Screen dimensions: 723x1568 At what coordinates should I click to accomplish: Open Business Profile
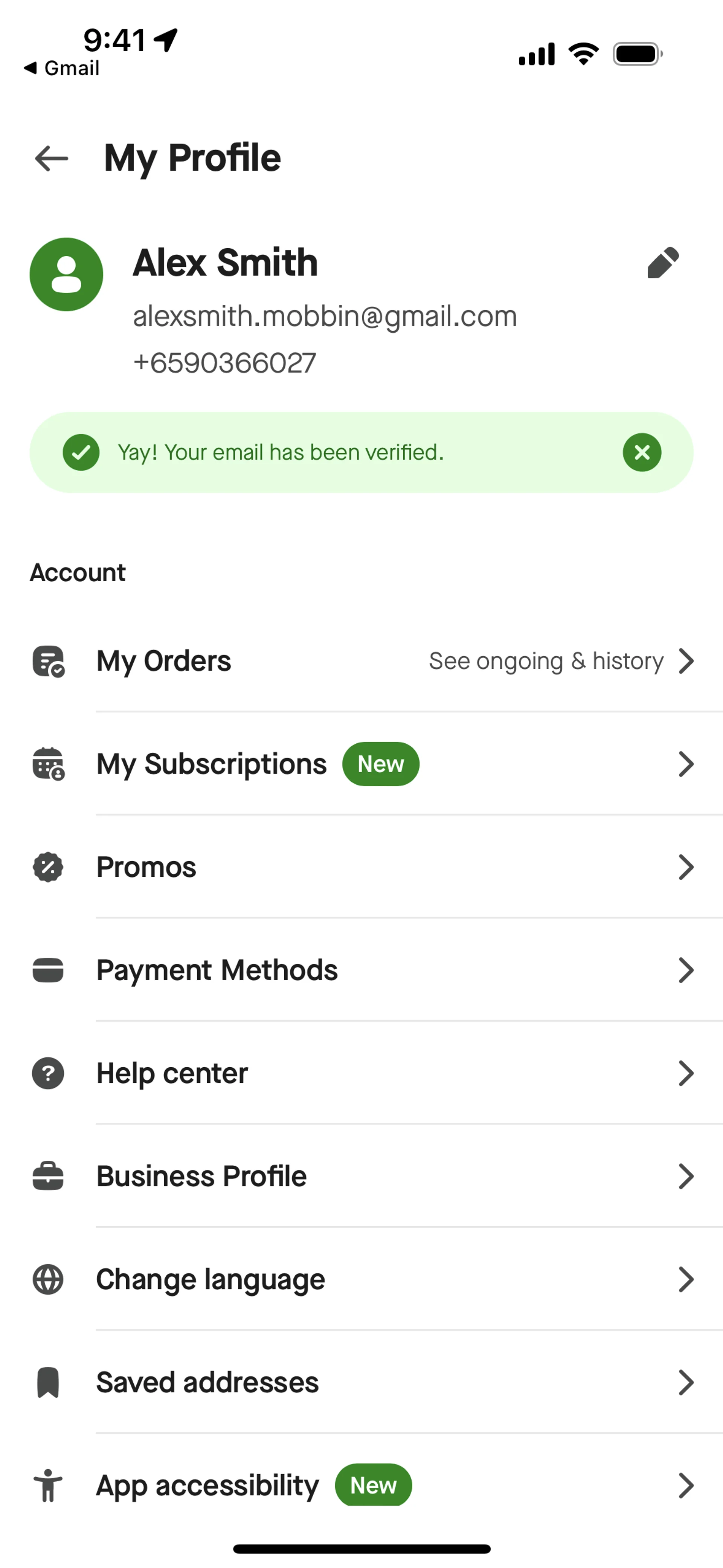pos(361,1176)
